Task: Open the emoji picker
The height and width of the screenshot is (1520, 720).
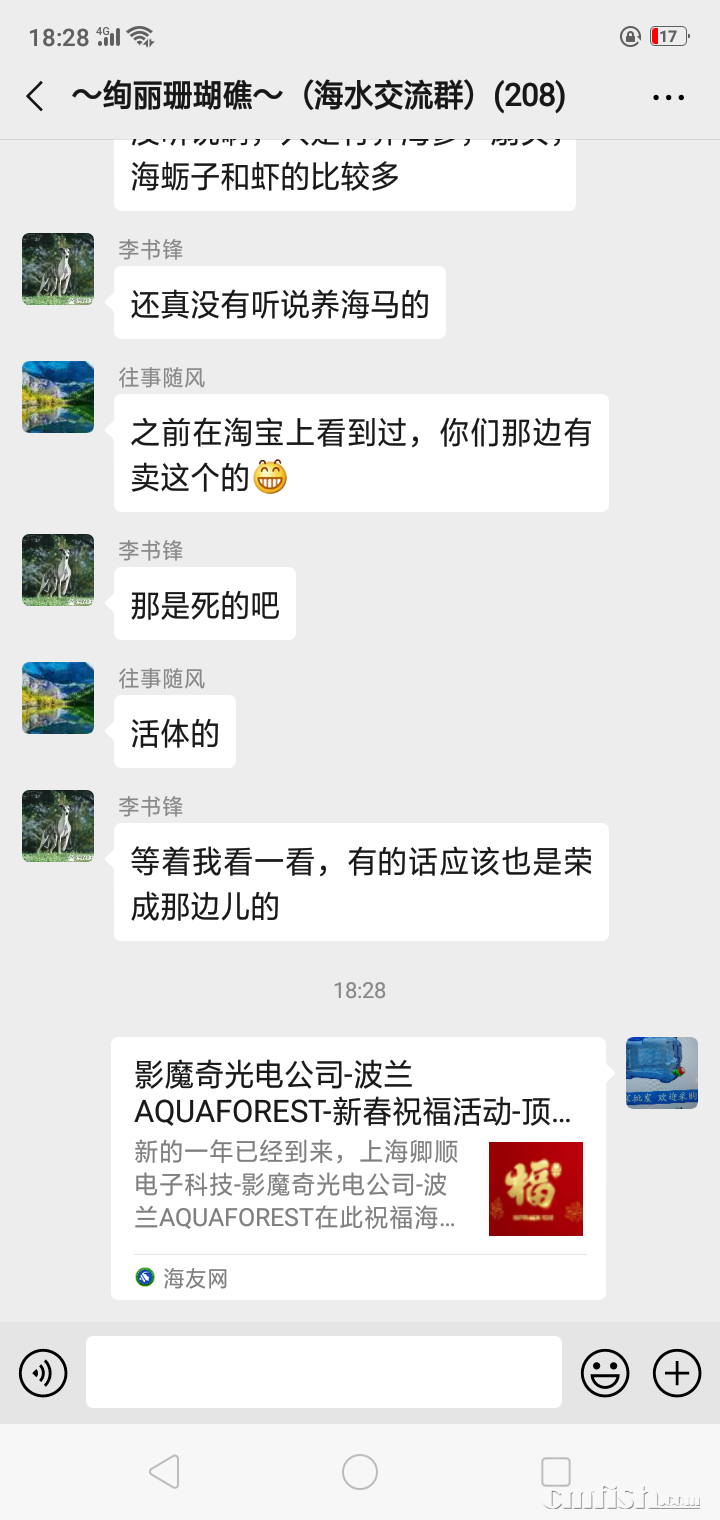Action: tap(605, 1372)
